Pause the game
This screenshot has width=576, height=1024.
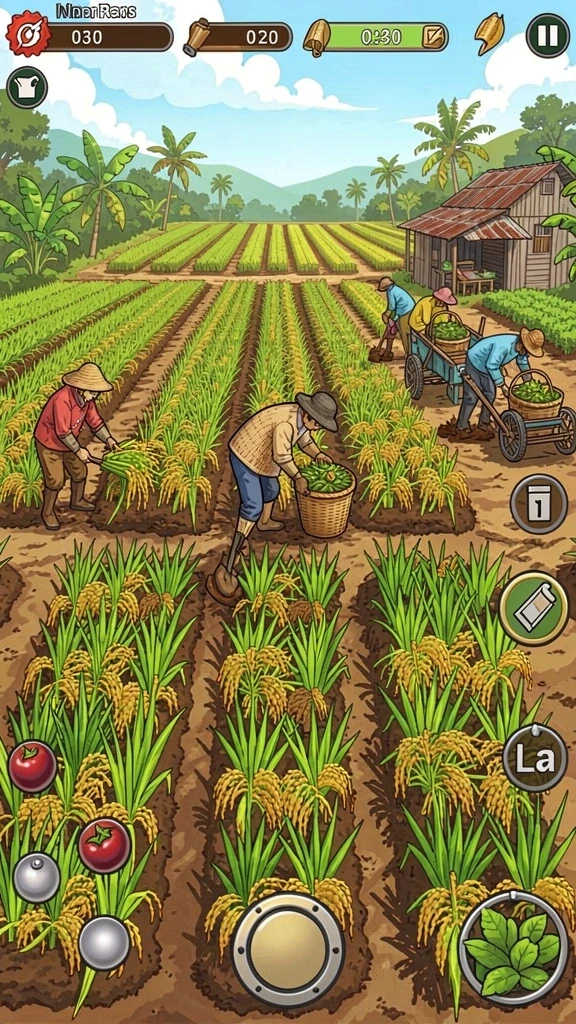(547, 35)
